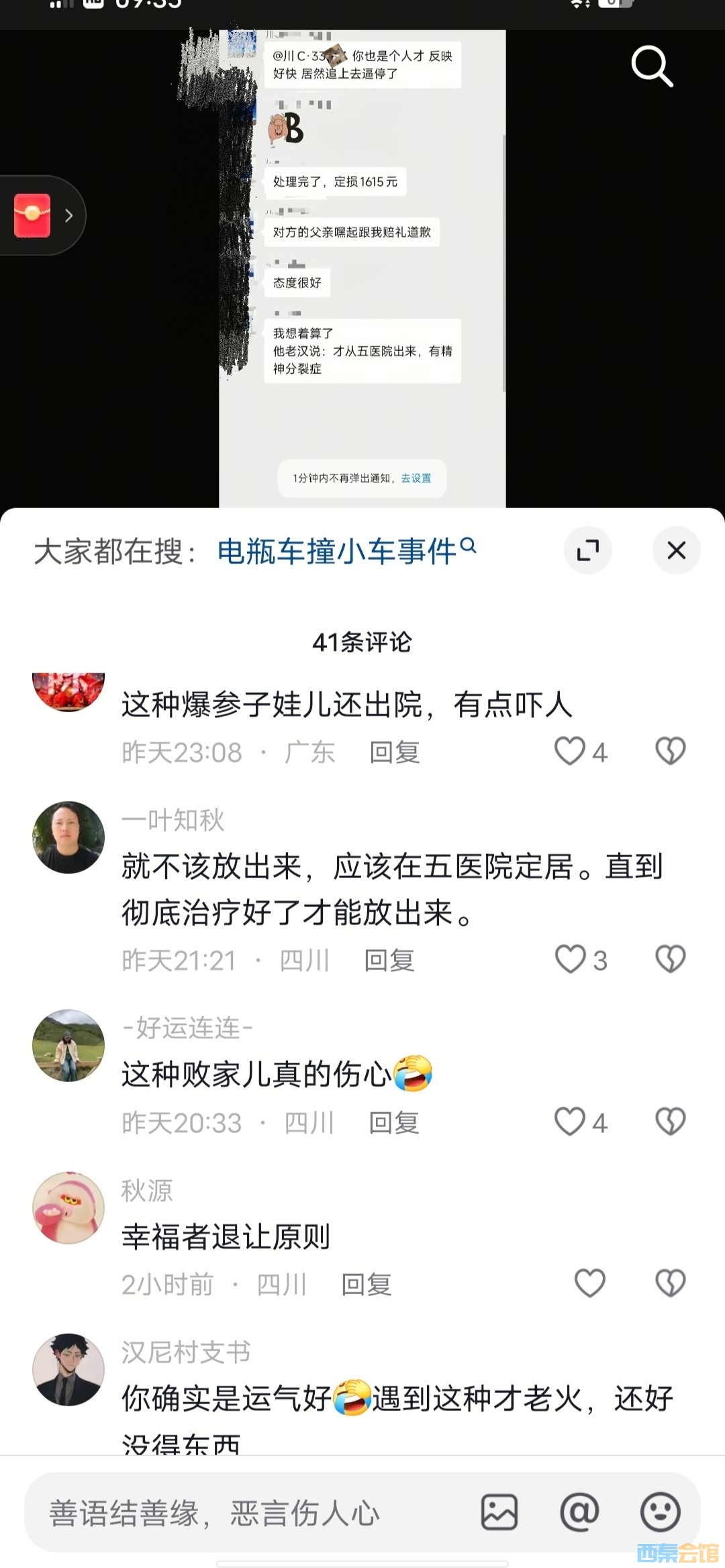Viewport: 725px width, 1568px height.
Task: Expand the comments panel to full screen
Action: coord(587,550)
